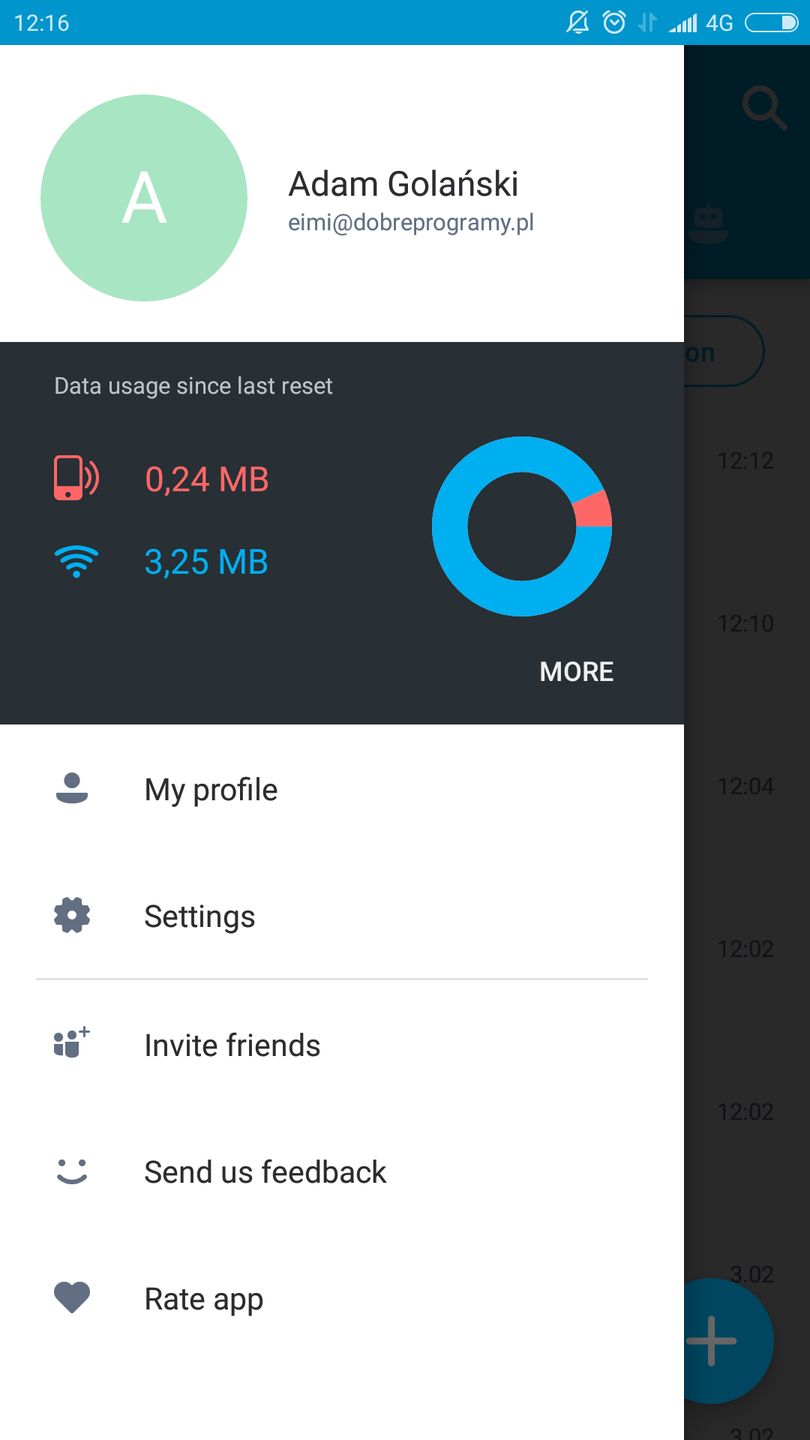This screenshot has height=1440, width=810.
Task: Choose Rate app
Action: [x=204, y=1299]
